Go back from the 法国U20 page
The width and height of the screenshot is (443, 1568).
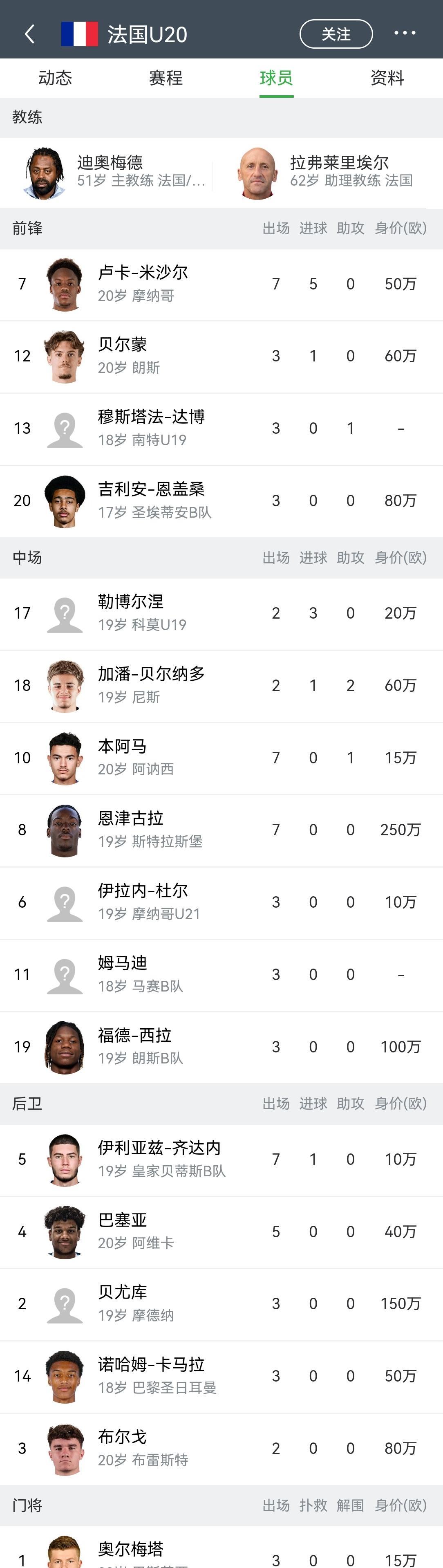[30, 34]
